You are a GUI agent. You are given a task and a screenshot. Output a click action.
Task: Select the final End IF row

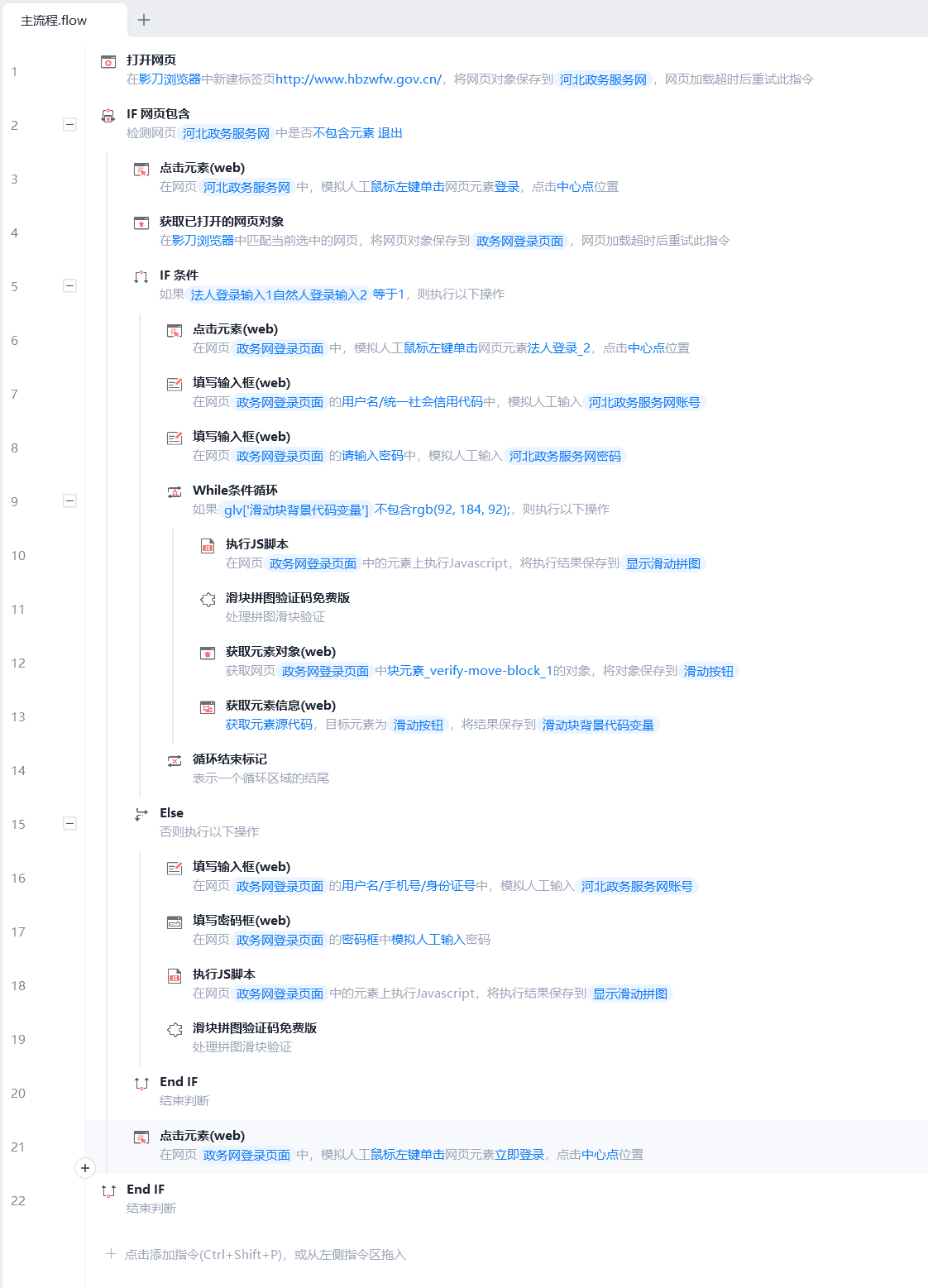click(146, 1190)
